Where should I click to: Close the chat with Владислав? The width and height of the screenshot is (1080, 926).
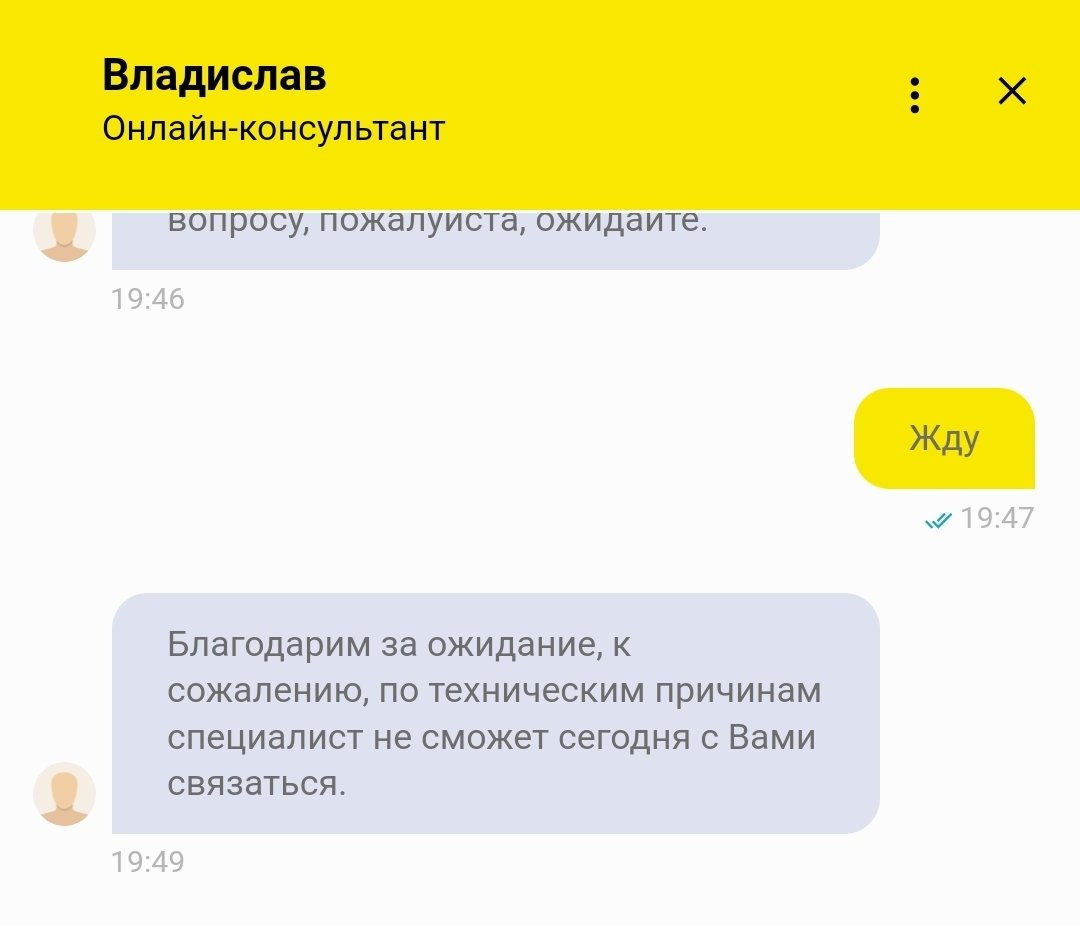1012,92
